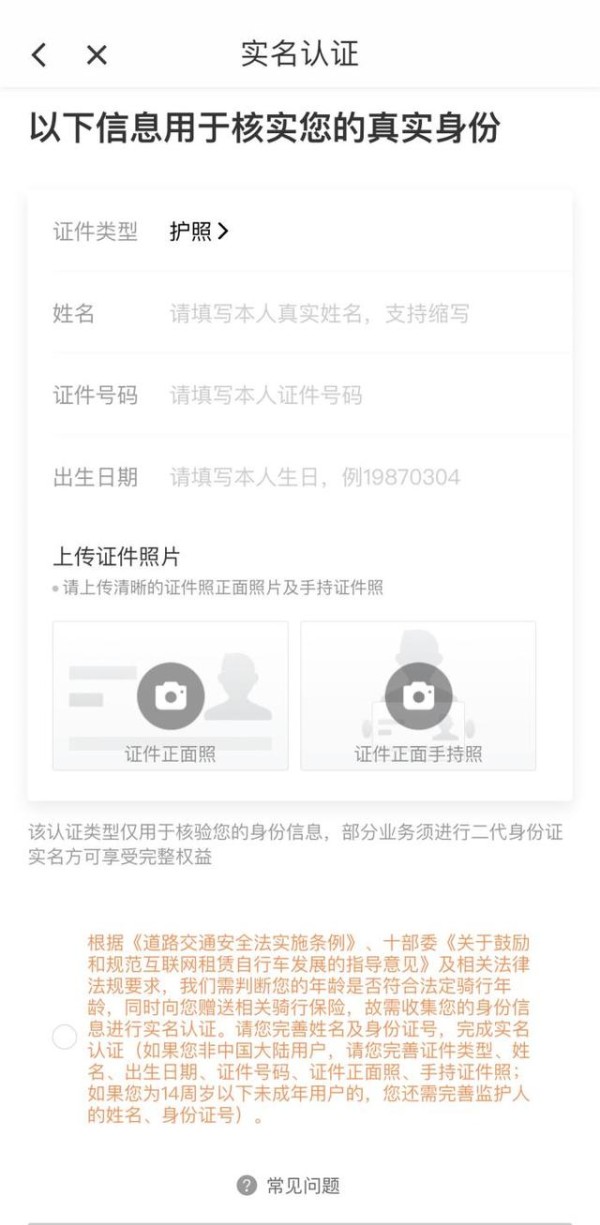
Task: Open the 护照 document type picker
Action: [x=199, y=232]
